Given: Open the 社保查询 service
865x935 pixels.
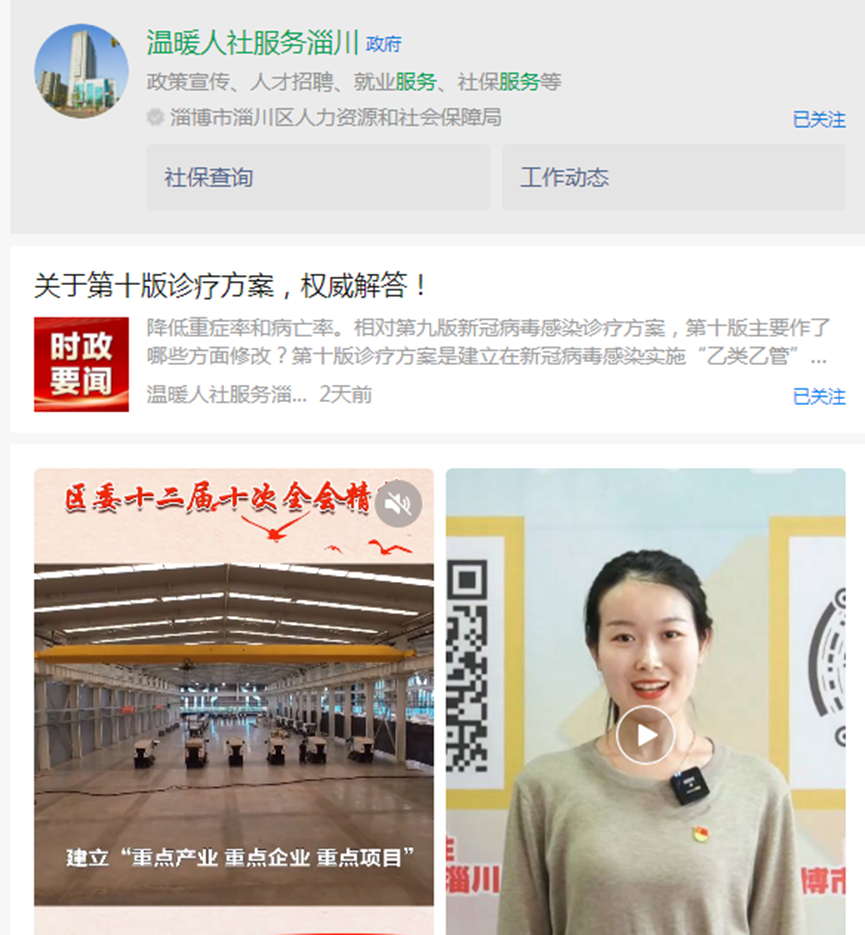Looking at the screenshot, I should [318, 177].
